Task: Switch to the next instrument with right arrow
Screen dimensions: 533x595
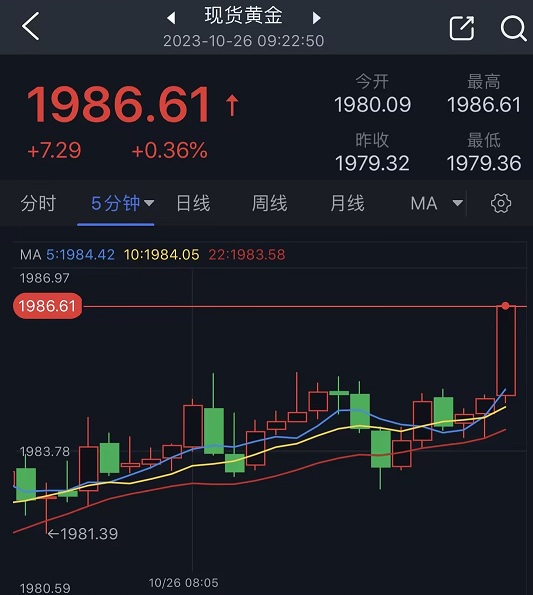Action: [x=316, y=17]
